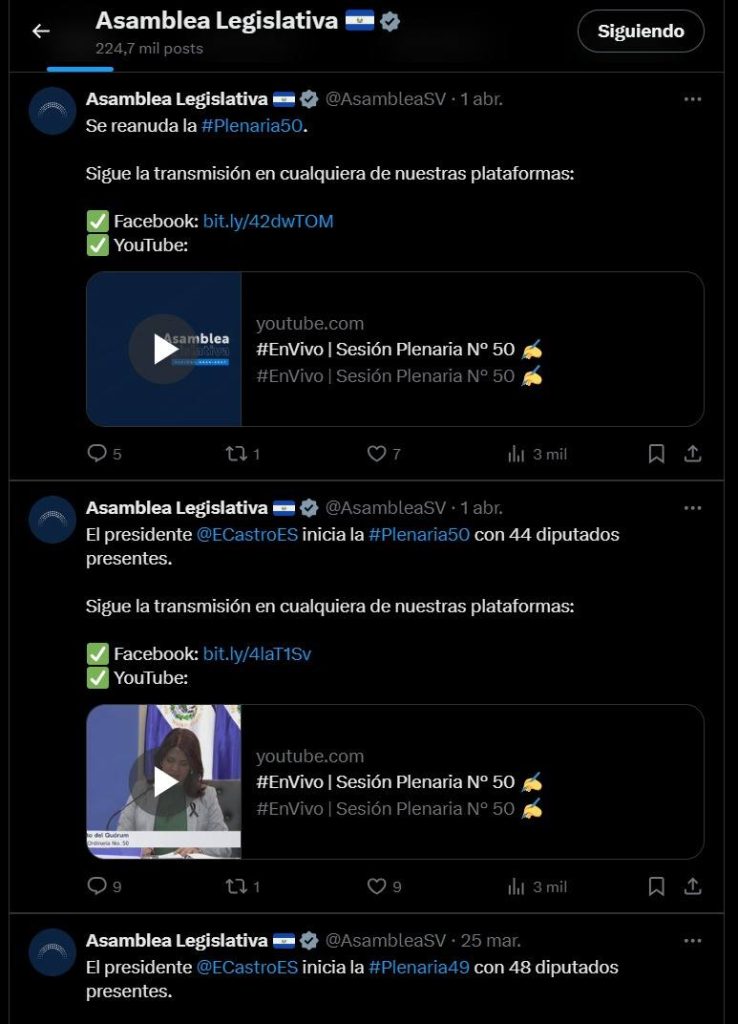Screen dimensions: 738x1024
Task: Reply to the 44 diputados post
Action: tap(97, 887)
